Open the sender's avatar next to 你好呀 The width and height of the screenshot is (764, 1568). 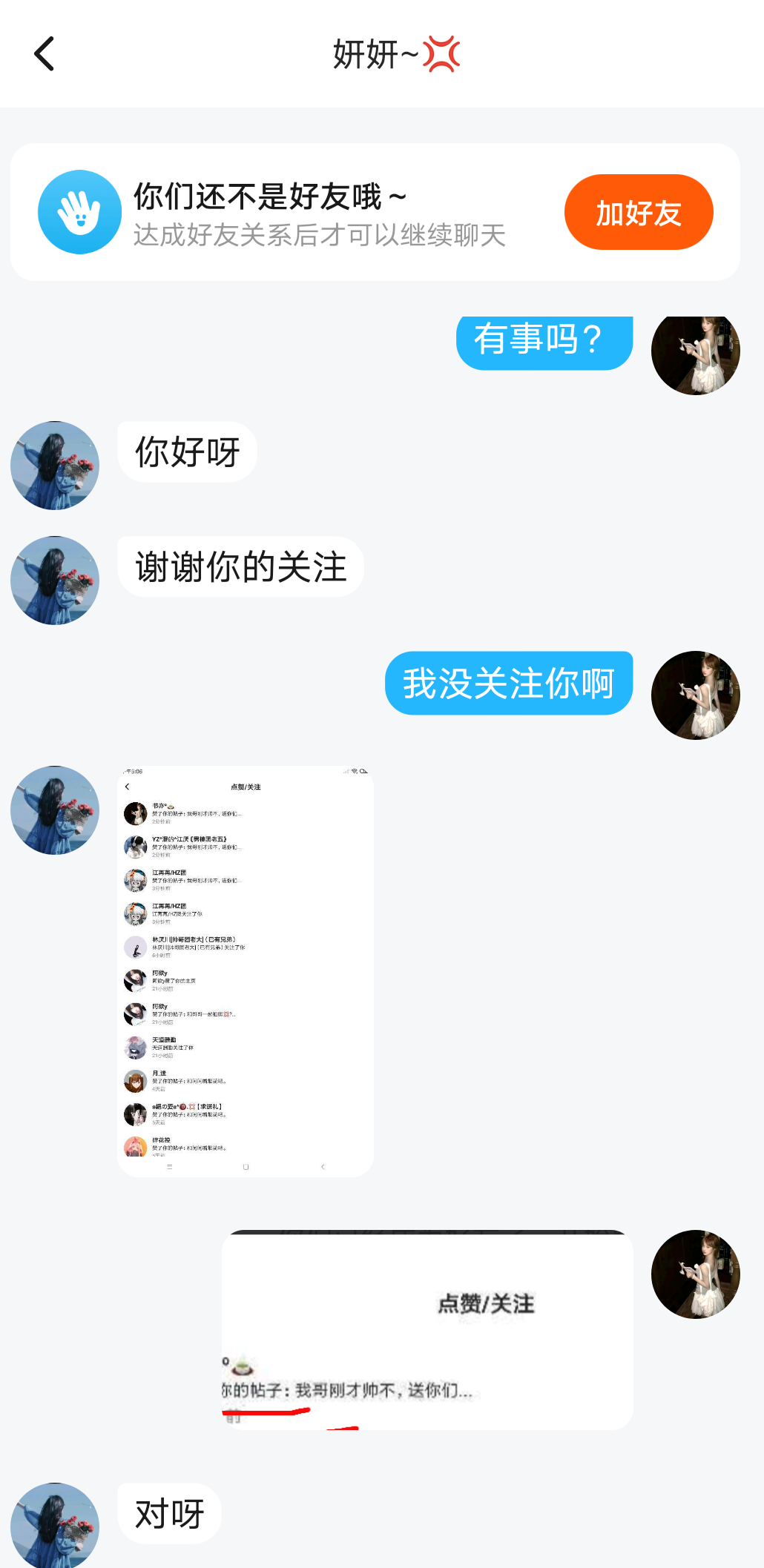click(x=55, y=466)
